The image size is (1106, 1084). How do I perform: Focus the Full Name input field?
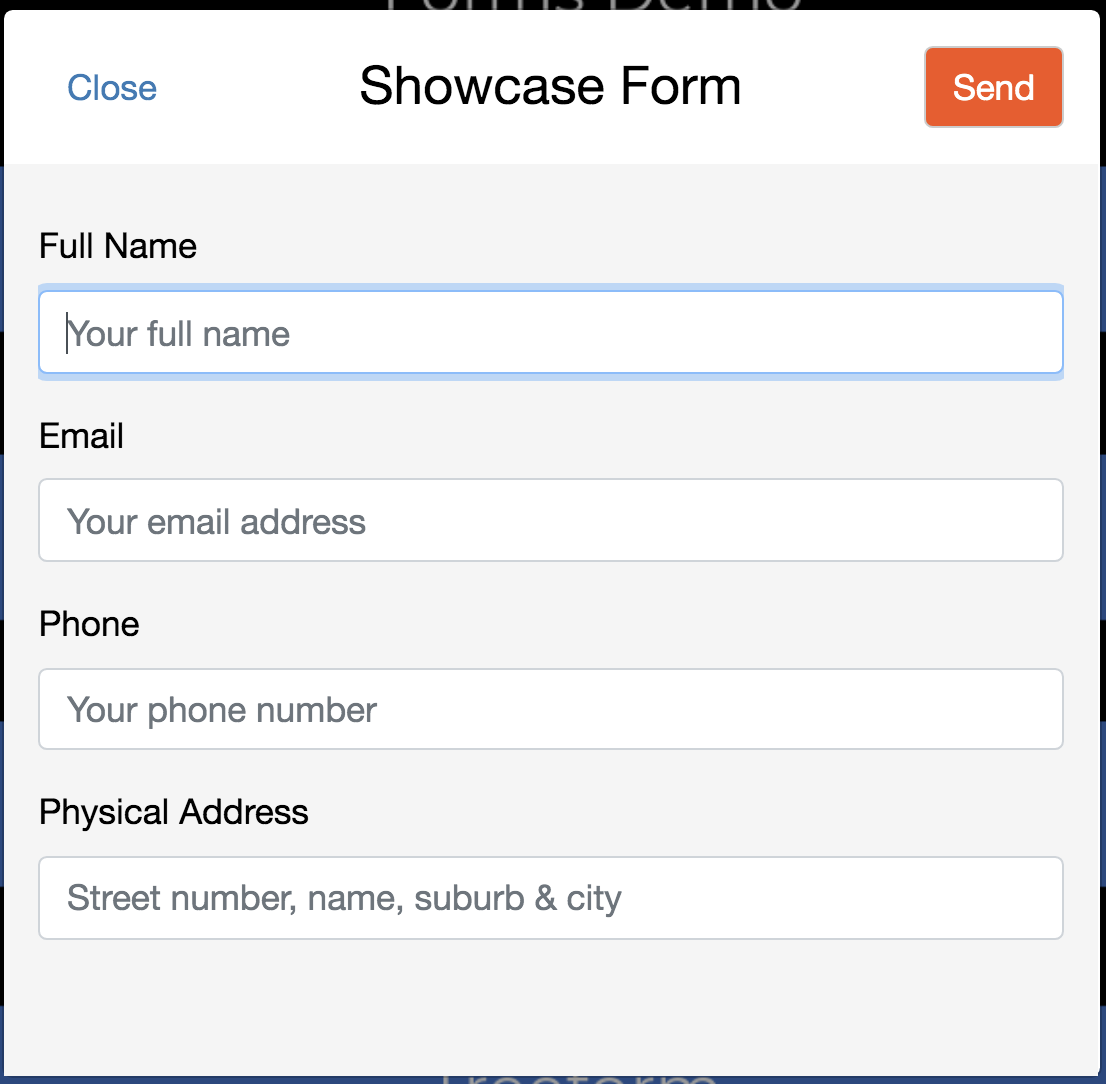tap(550, 333)
